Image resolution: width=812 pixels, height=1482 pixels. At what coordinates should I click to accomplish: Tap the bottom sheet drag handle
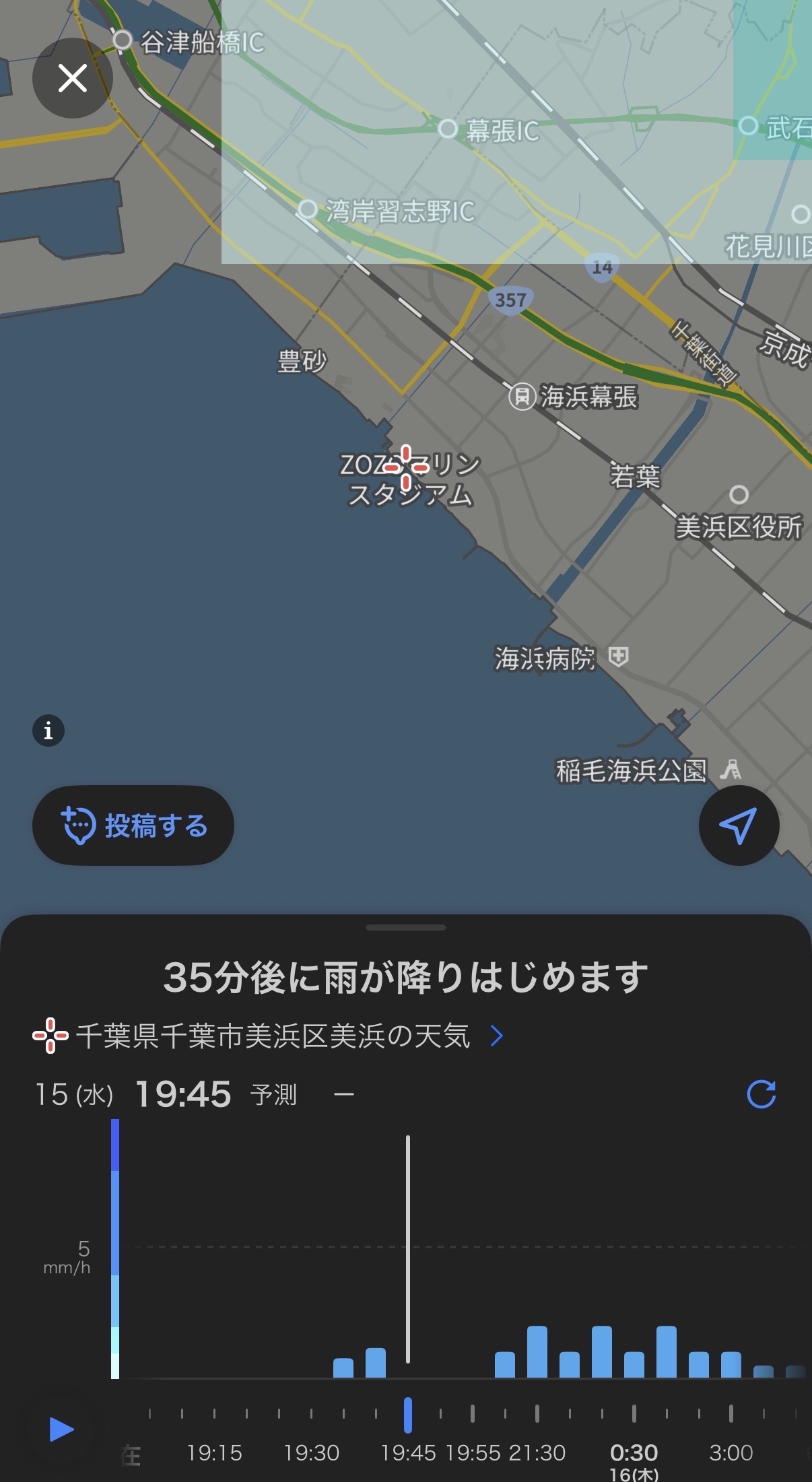[406, 927]
